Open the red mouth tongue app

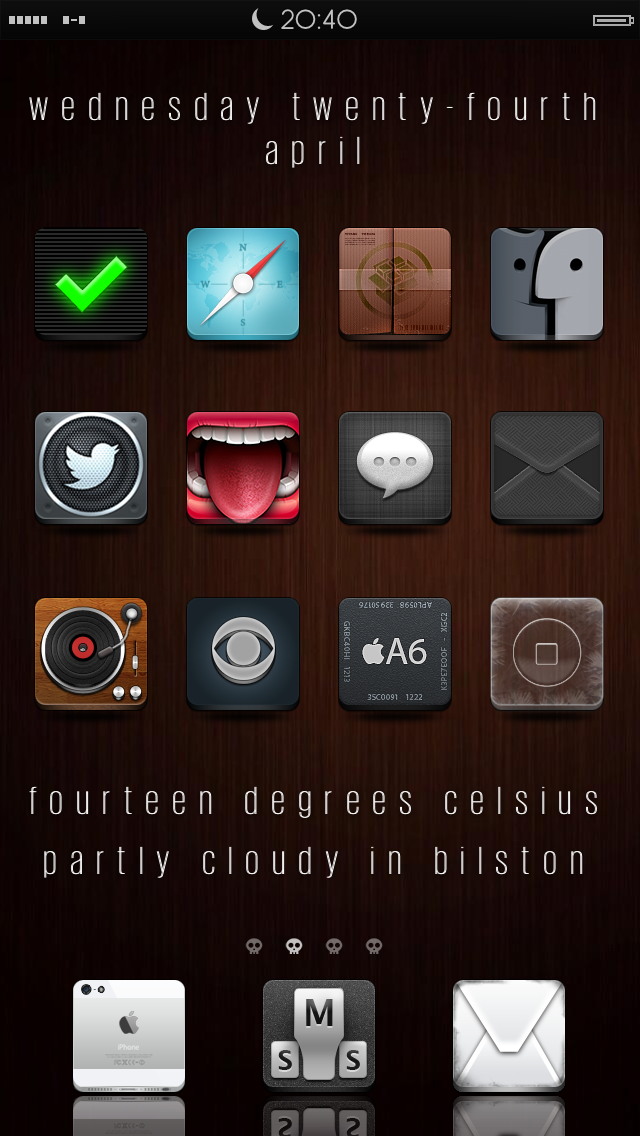[243, 467]
